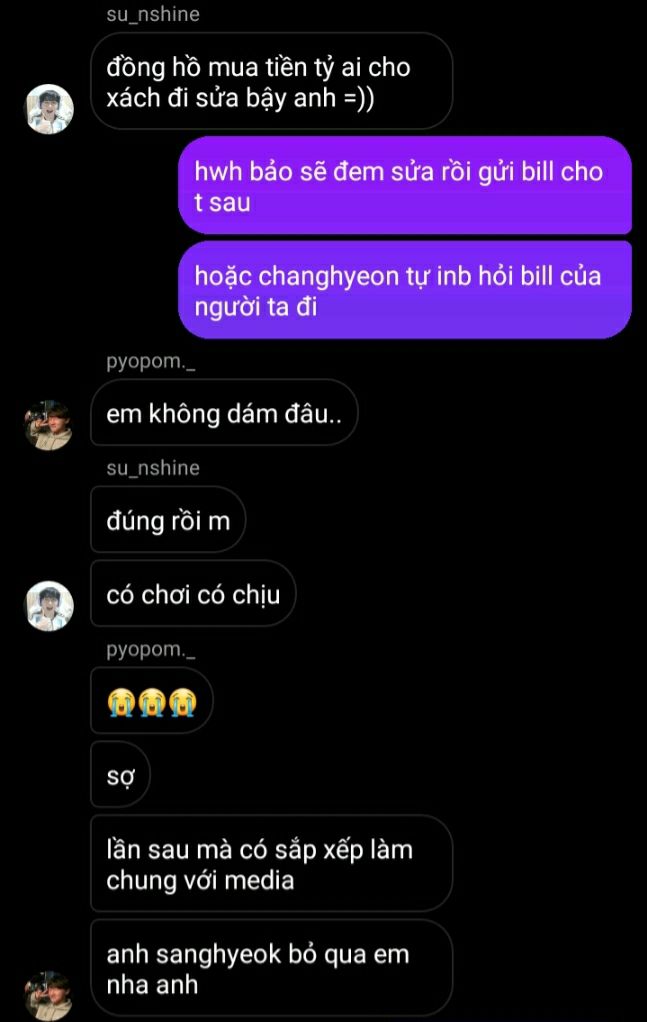Tap pyopom._'s avatar beside "em không dám đâu.."
The width and height of the screenshot is (647, 1022).
pos(49,426)
